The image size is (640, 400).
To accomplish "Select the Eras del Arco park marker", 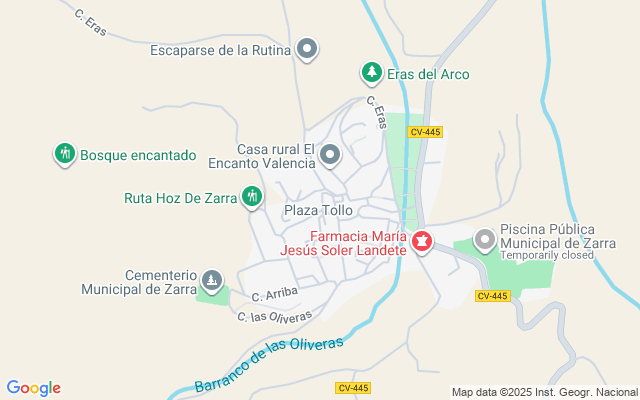I will (371, 73).
